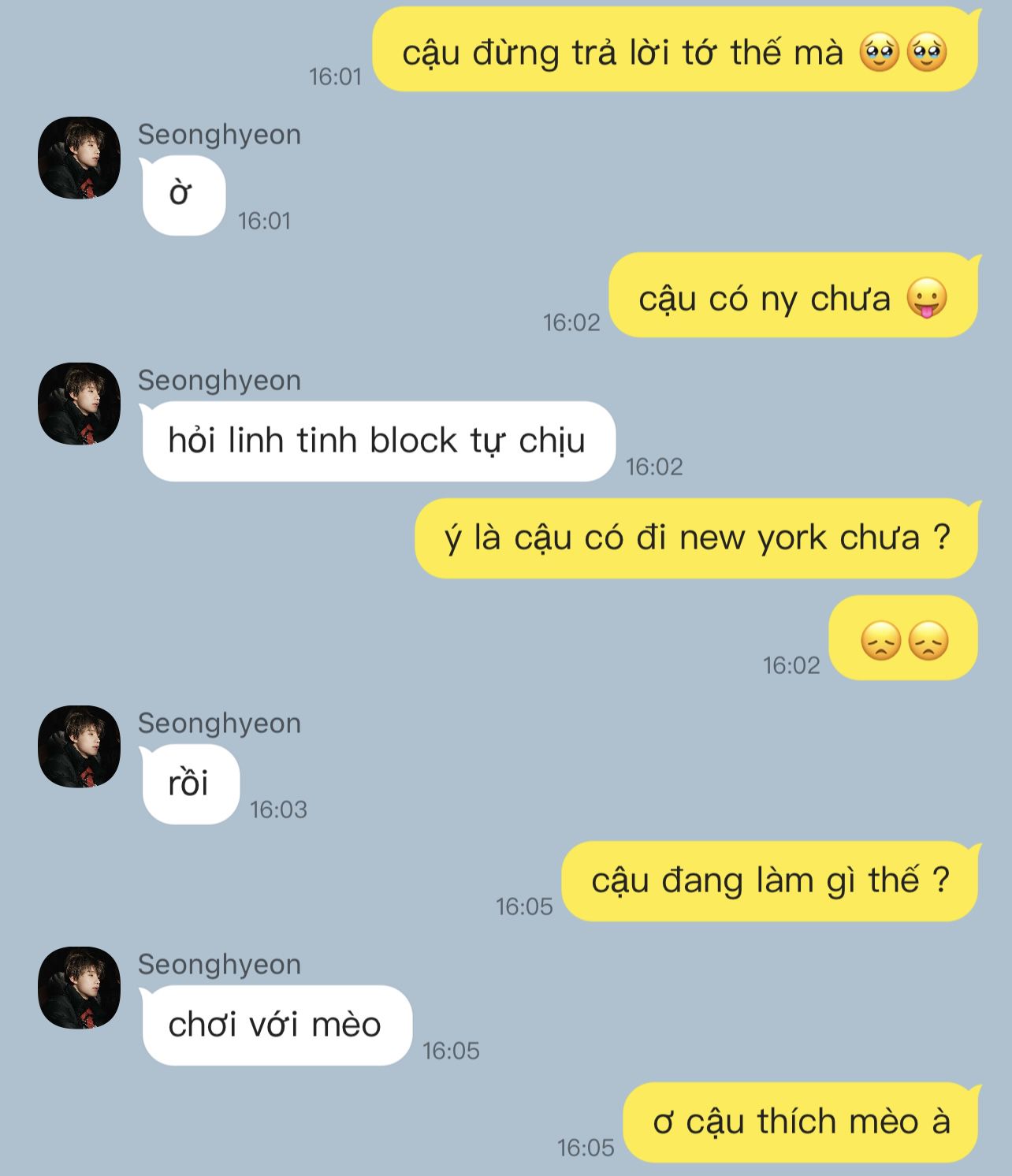Tap Seonghyeon's avatar next to "hỏi linh tinh block tự chịu"
Image resolution: width=1012 pixels, height=1176 pixels.
[x=79, y=404]
